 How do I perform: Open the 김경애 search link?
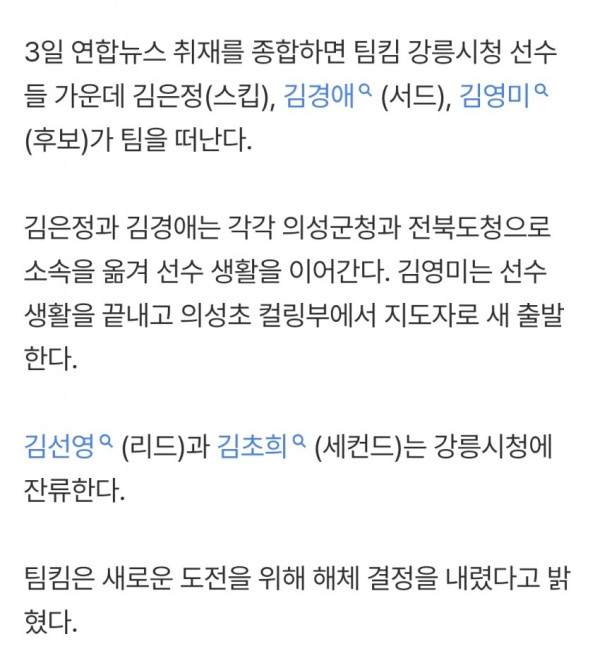(319, 96)
